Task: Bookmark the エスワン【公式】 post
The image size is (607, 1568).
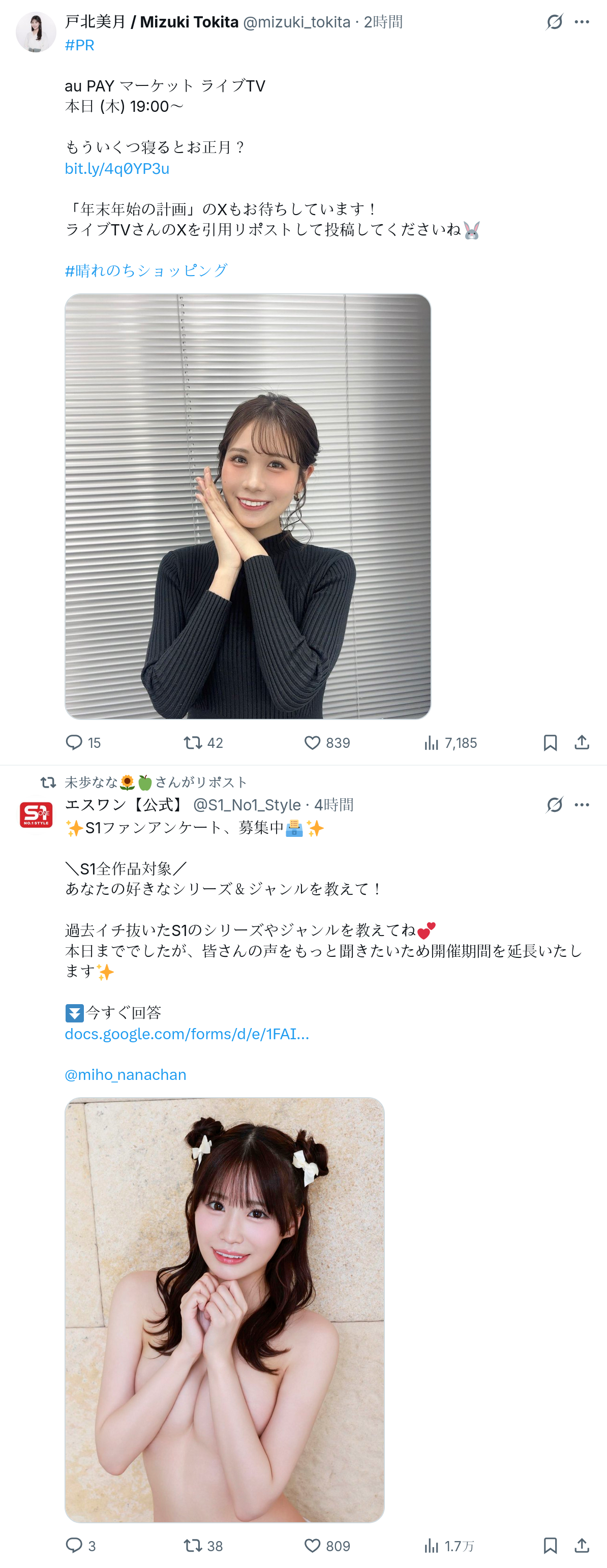Action: [550, 1545]
